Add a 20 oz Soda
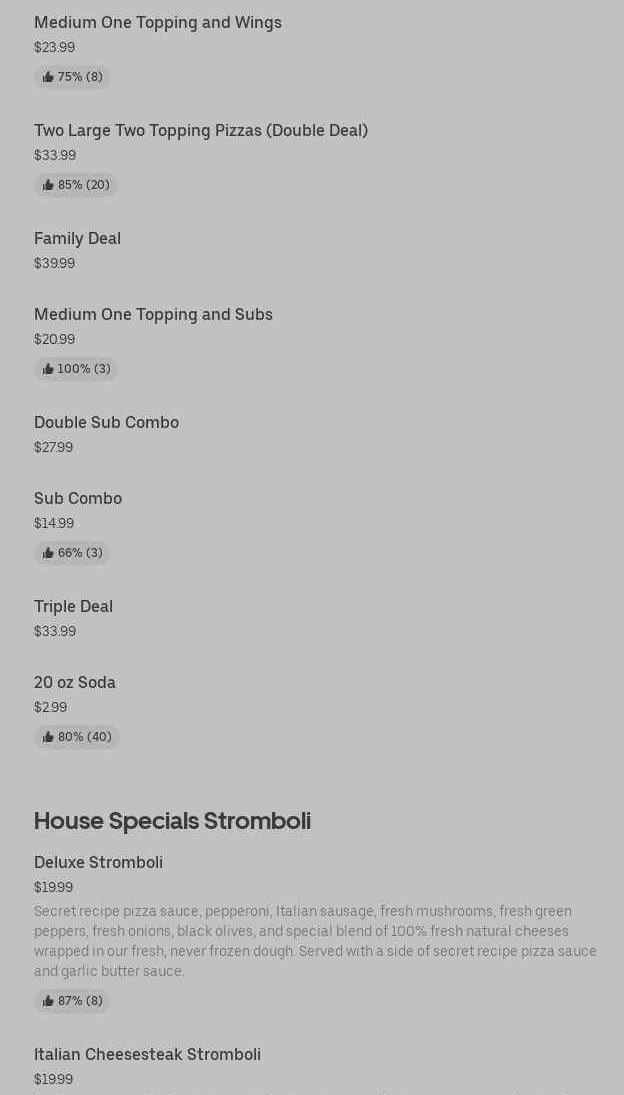 (x=75, y=682)
